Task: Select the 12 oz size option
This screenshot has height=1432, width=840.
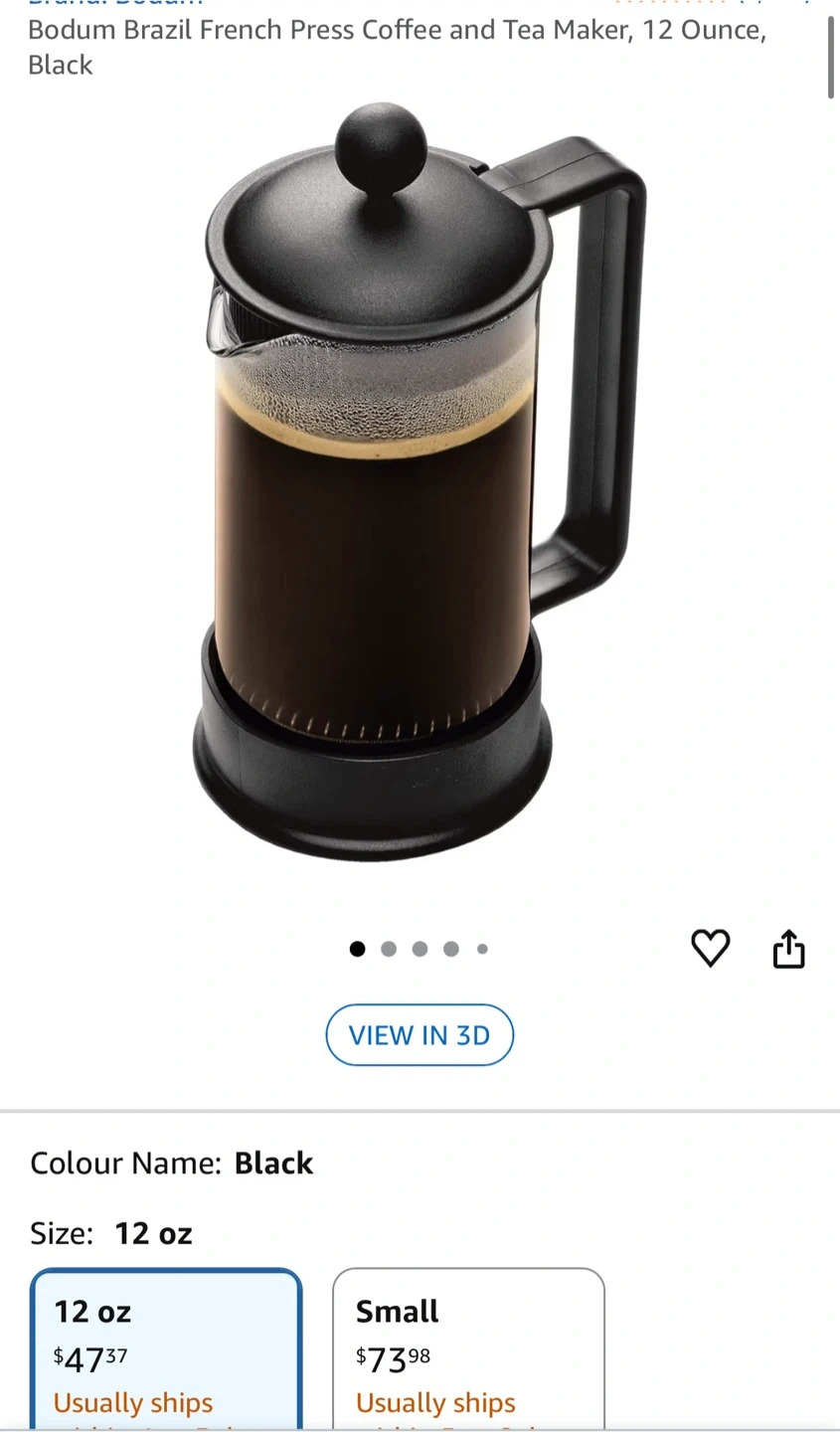Action: (x=166, y=1349)
